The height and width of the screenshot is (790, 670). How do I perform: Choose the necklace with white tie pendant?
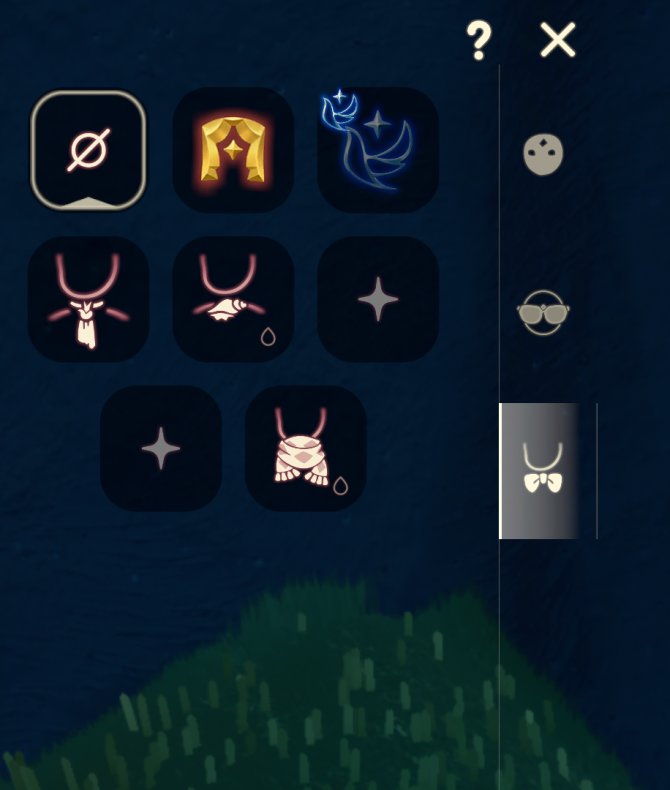(x=88, y=299)
